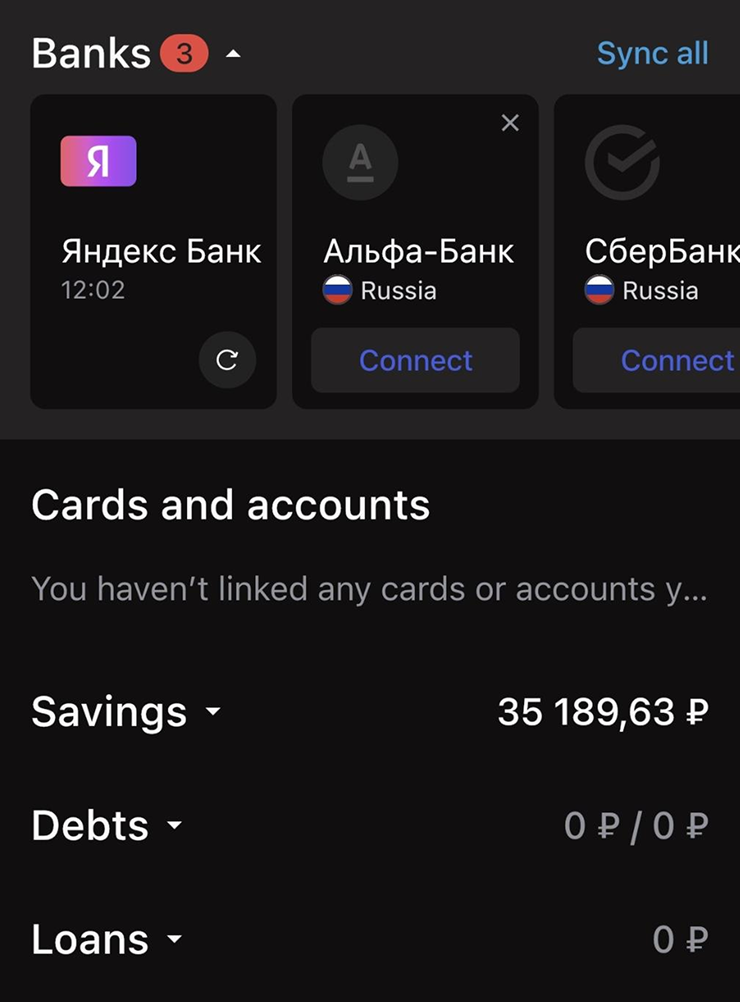The height and width of the screenshot is (1002, 740).
Task: Expand the Loans section
Action: pos(174,940)
